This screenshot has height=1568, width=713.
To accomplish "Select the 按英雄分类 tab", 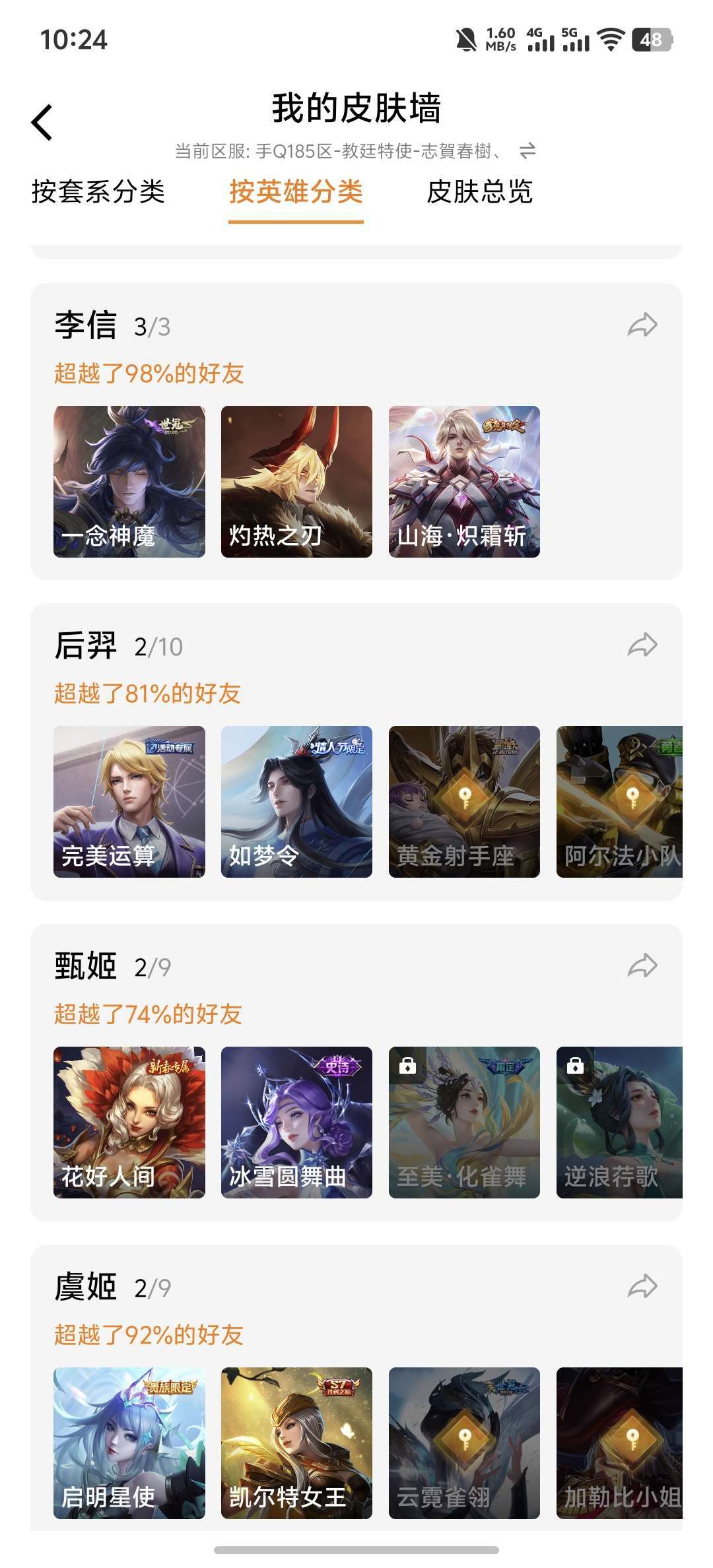I will tap(296, 192).
